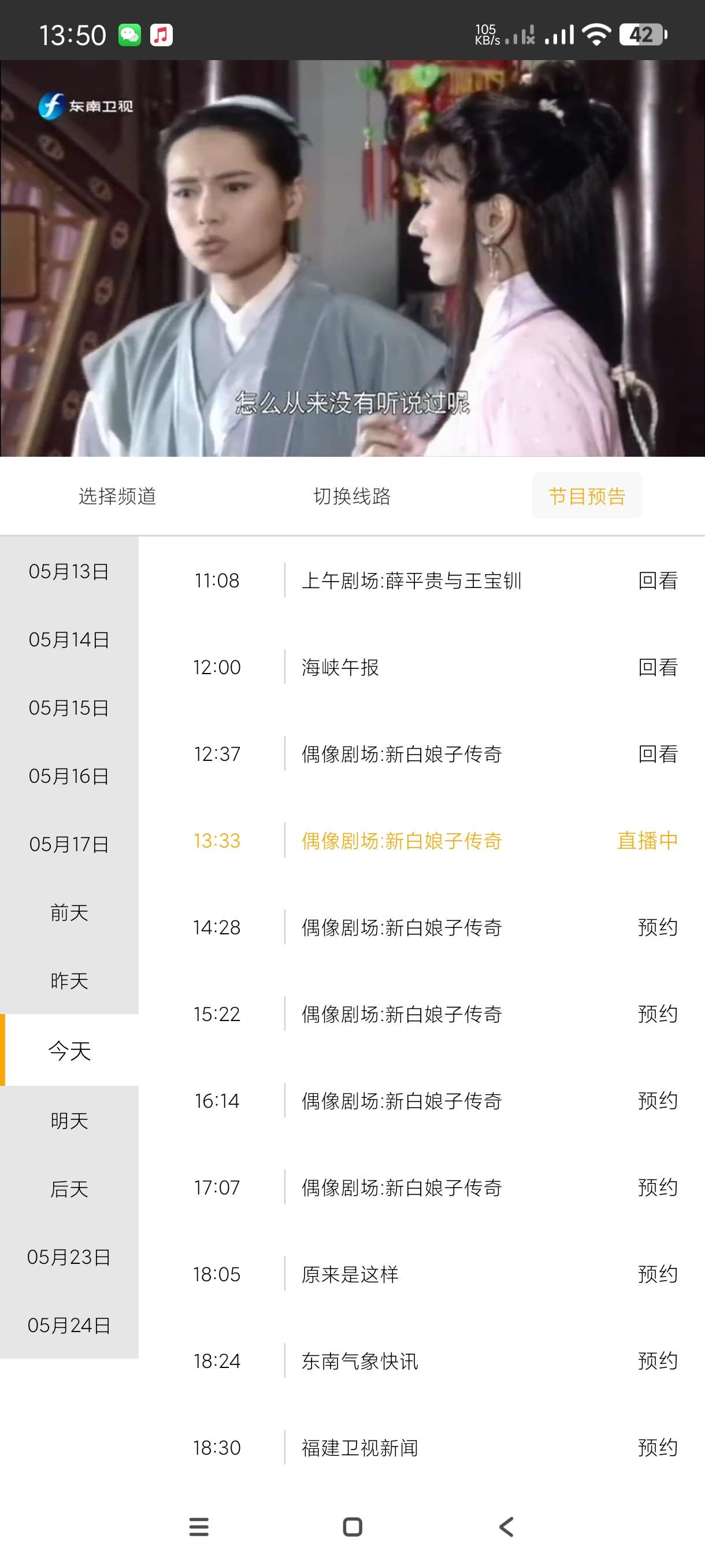705x1568 pixels.
Task: Tap 预约 for 原来是这样 at 18:05
Action: (657, 1274)
